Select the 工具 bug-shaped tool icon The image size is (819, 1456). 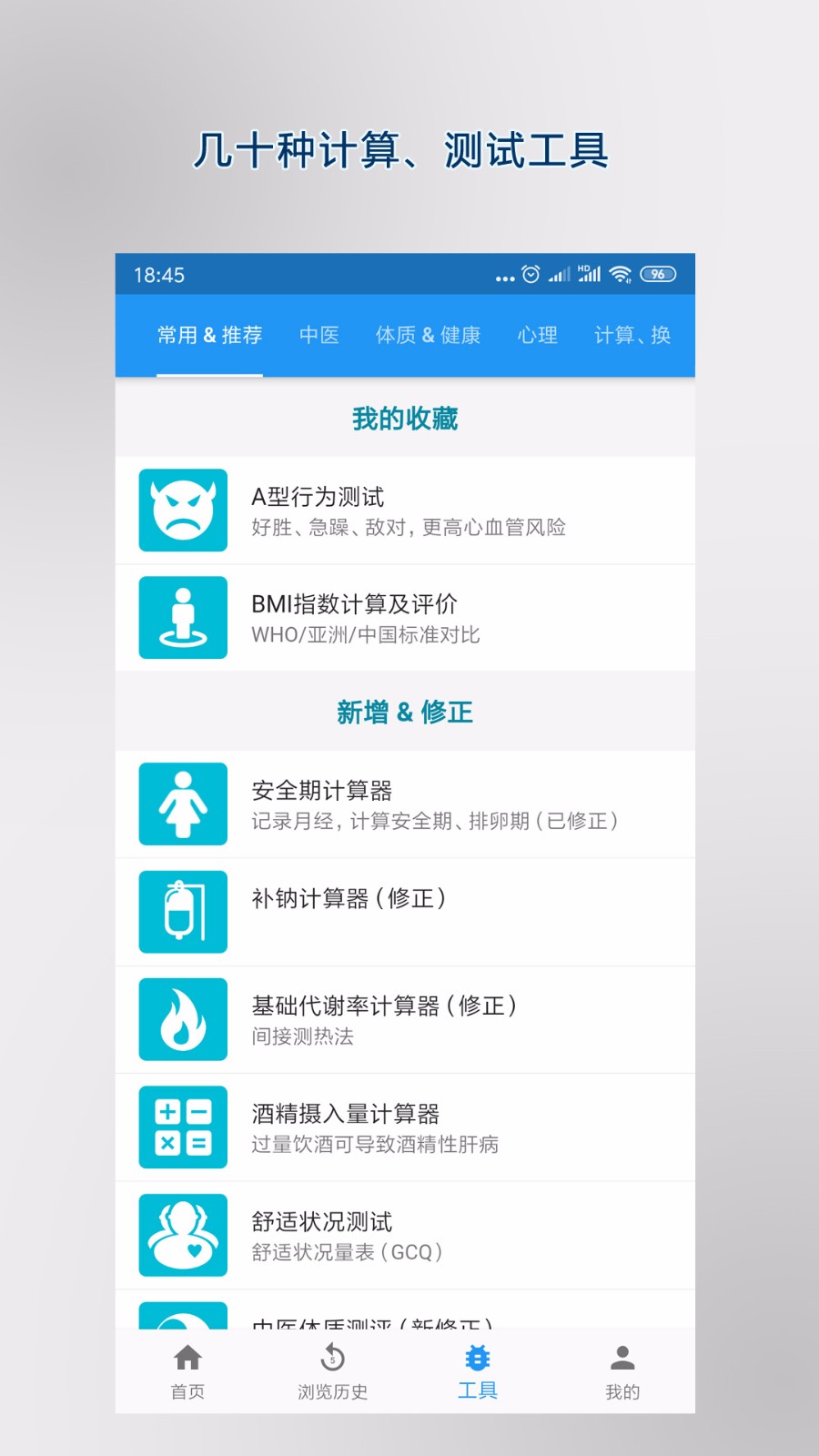(476, 1357)
